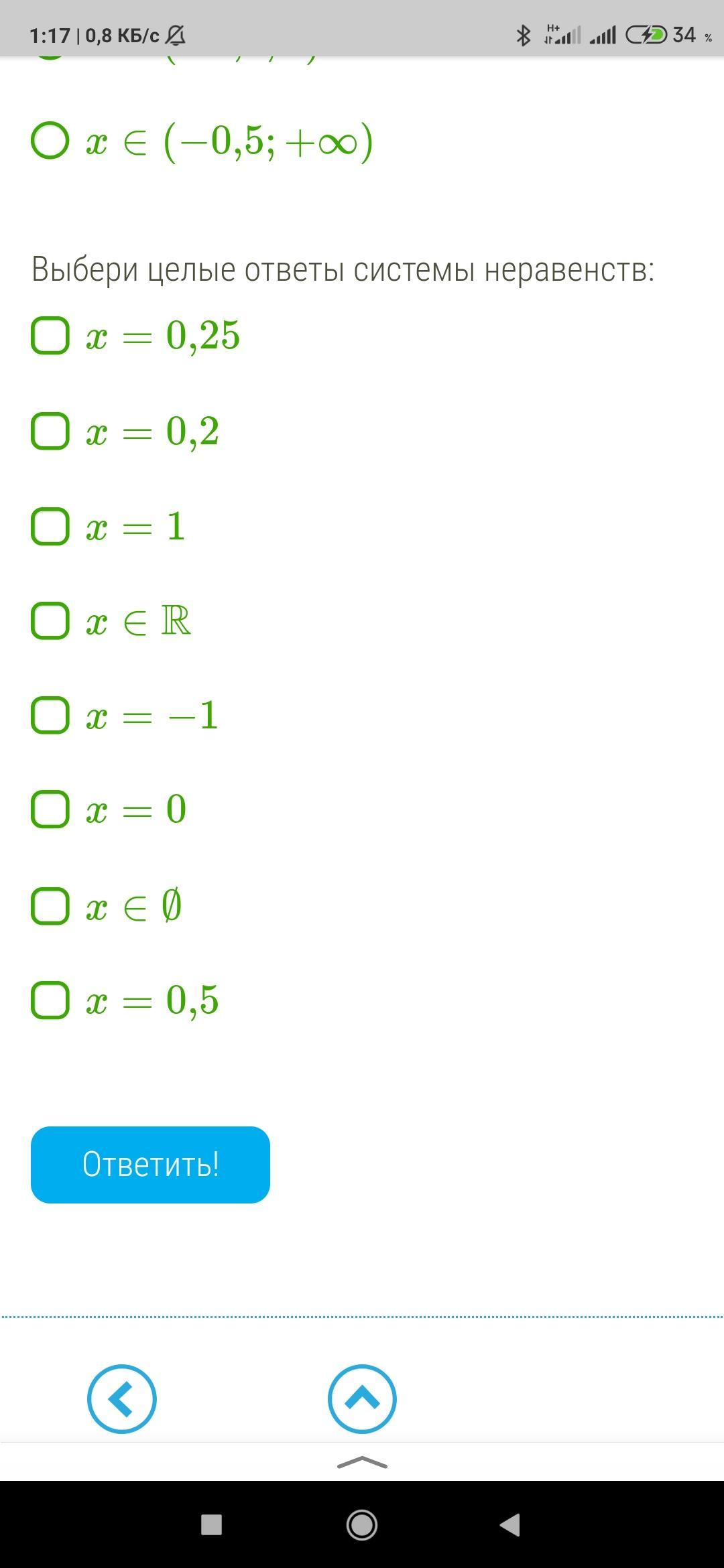The width and height of the screenshot is (724, 1568).
Task: Tap the system back button
Action: 510,1524
